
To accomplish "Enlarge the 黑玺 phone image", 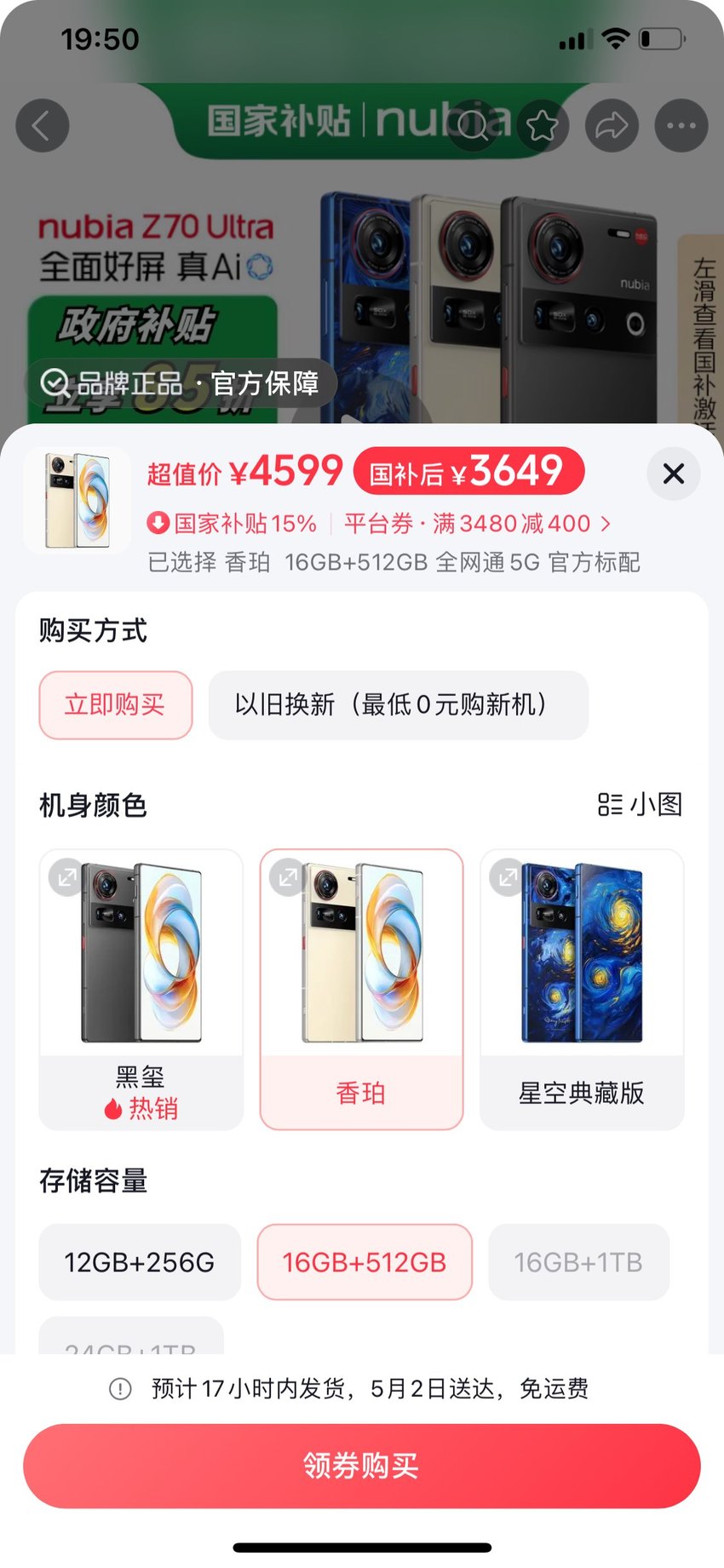I will tap(66, 876).
